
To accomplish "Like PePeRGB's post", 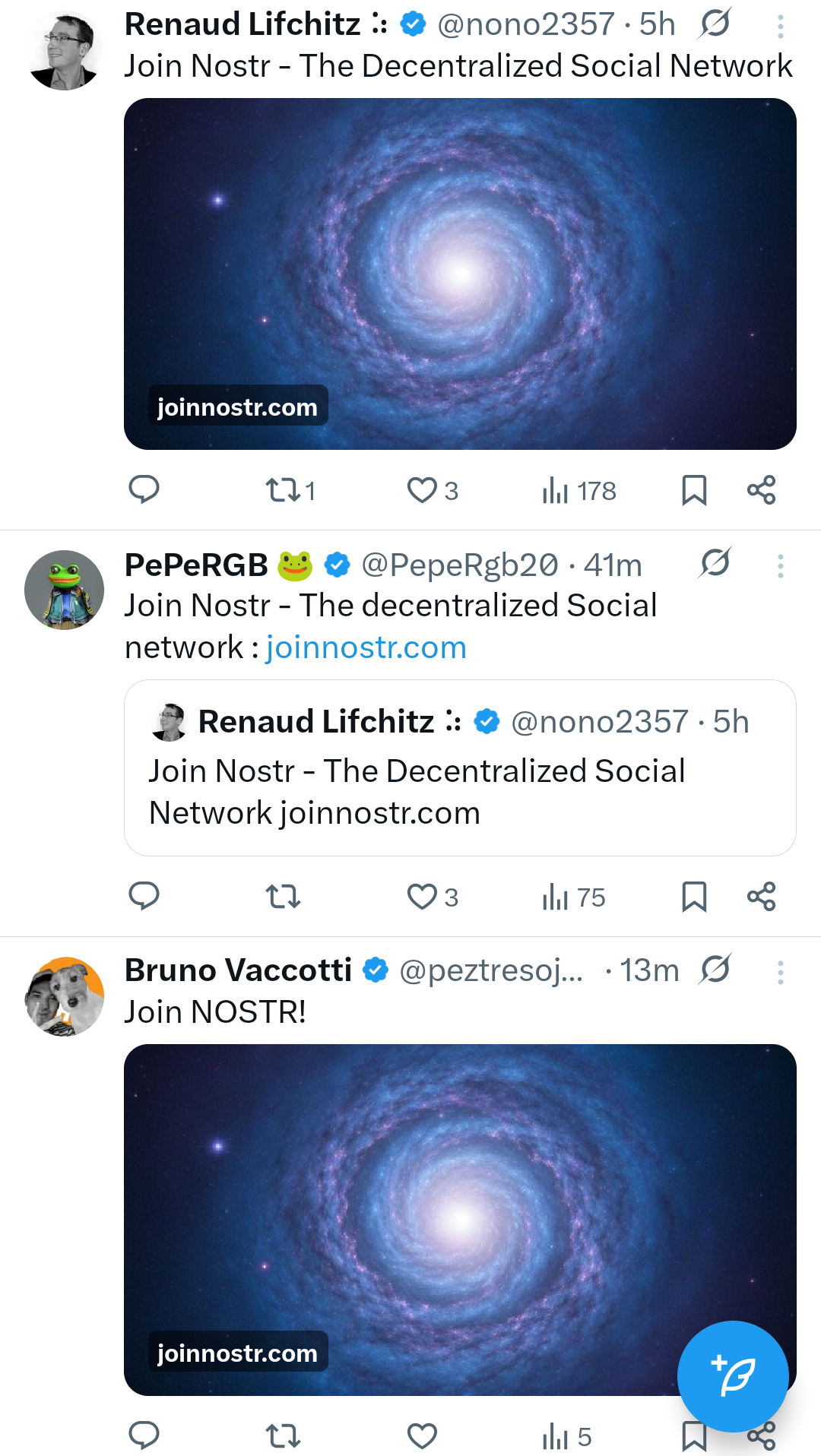I will click(x=423, y=897).
